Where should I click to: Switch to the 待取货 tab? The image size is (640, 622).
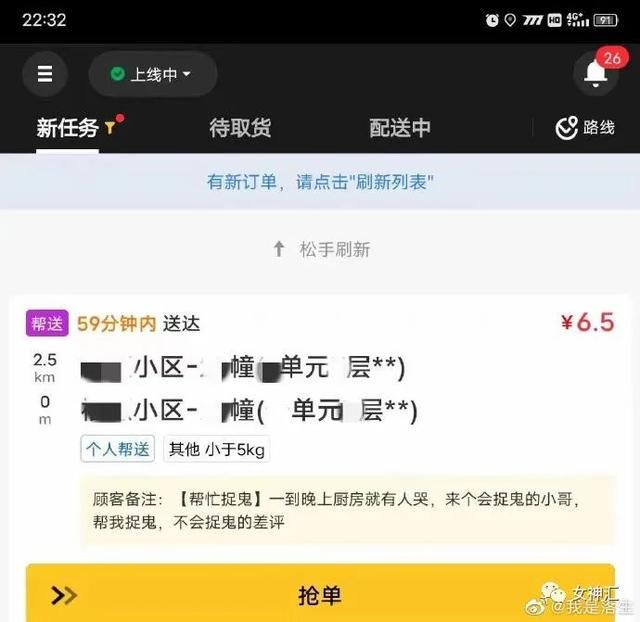(x=240, y=128)
